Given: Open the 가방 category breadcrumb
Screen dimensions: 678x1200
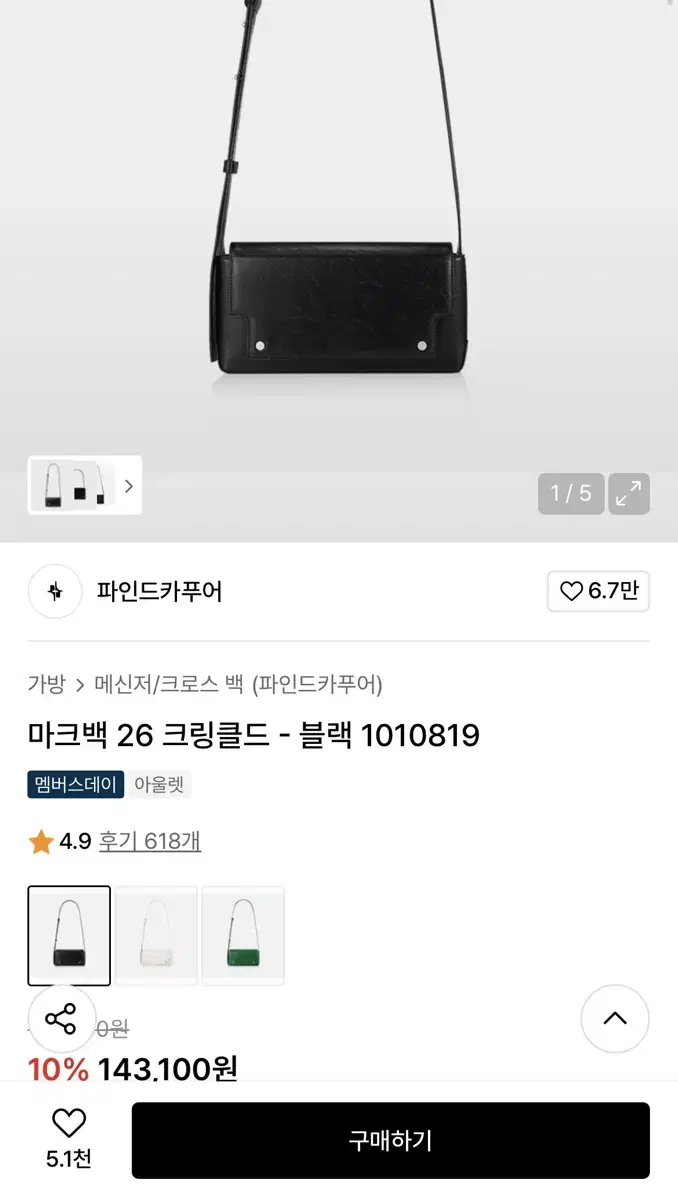Looking at the screenshot, I should [46, 684].
